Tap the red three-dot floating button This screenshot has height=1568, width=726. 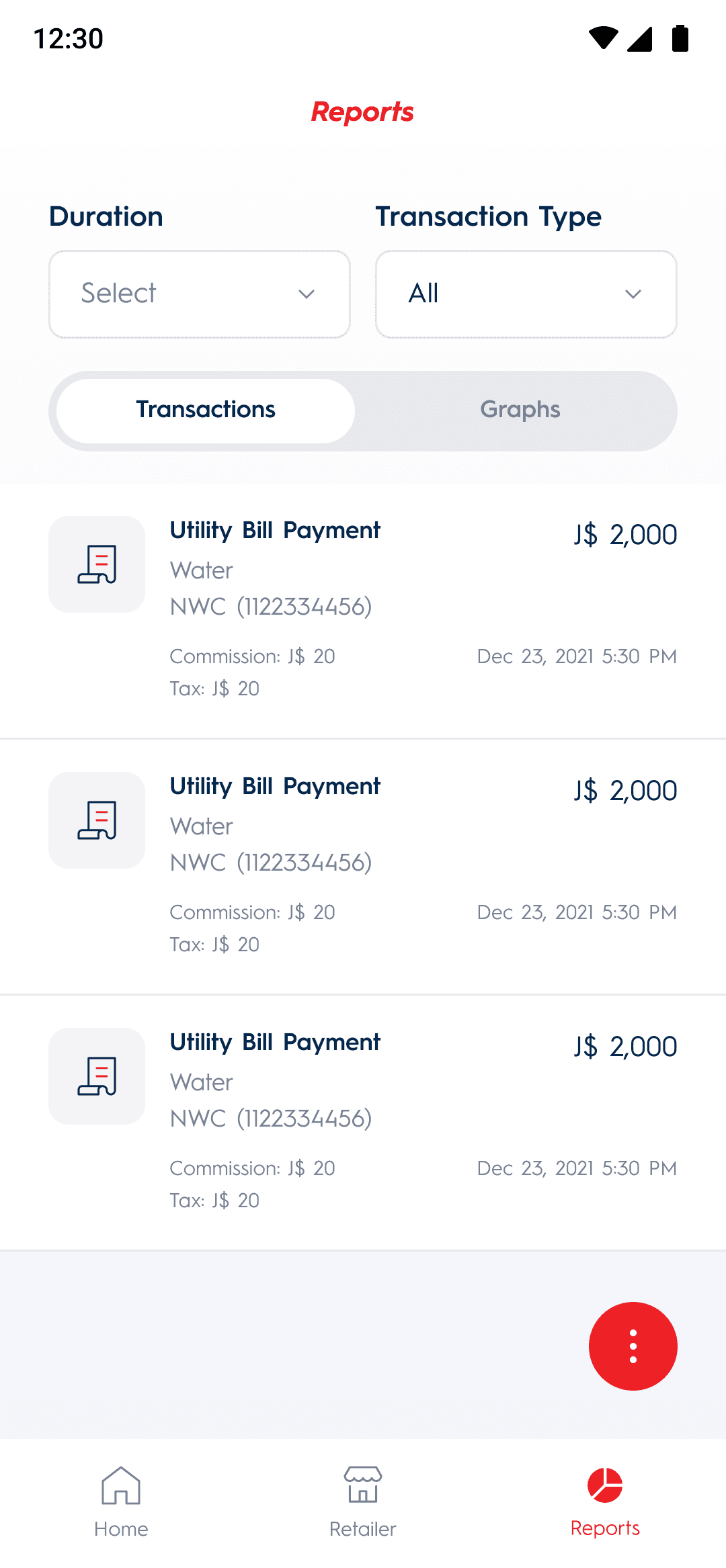[633, 1346]
